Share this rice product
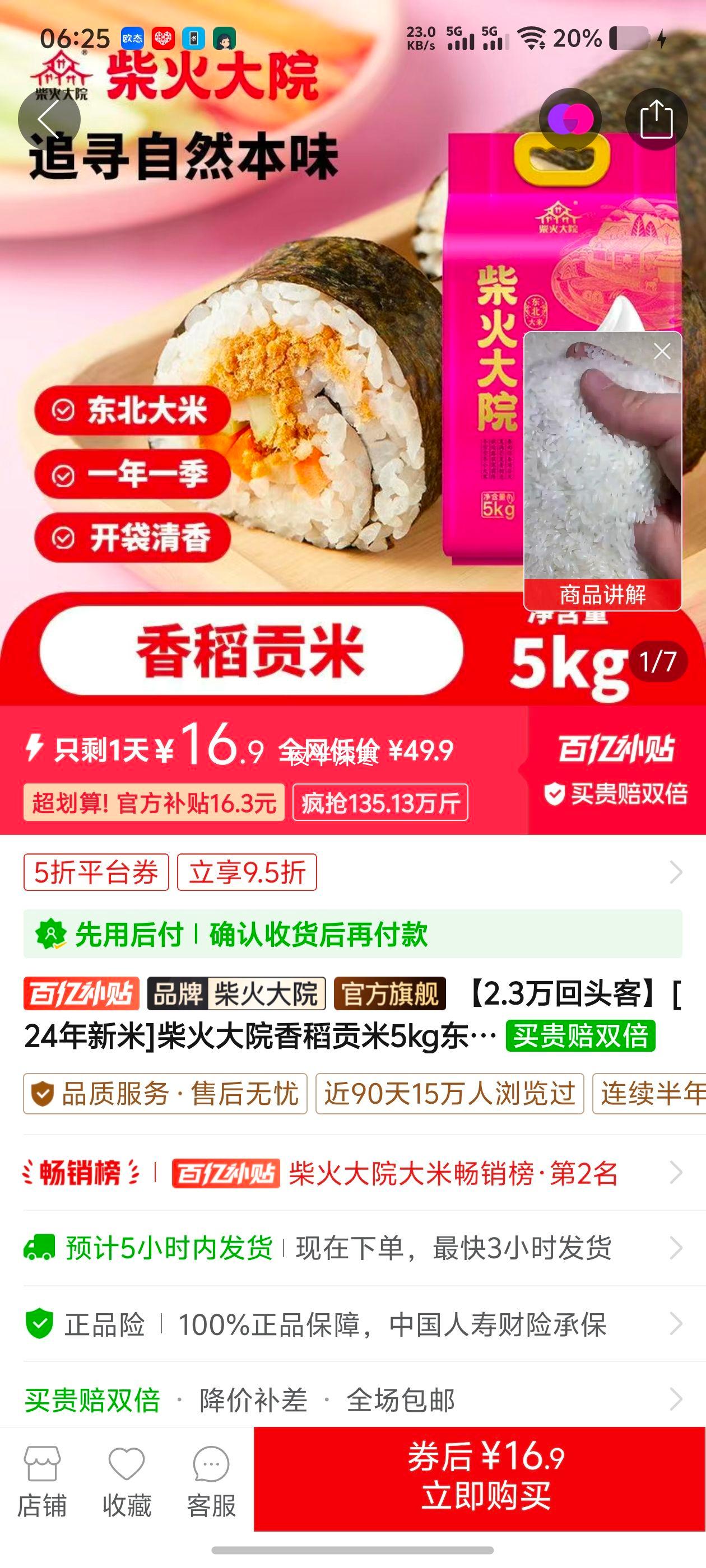This screenshot has width=706, height=1568. tap(656, 119)
